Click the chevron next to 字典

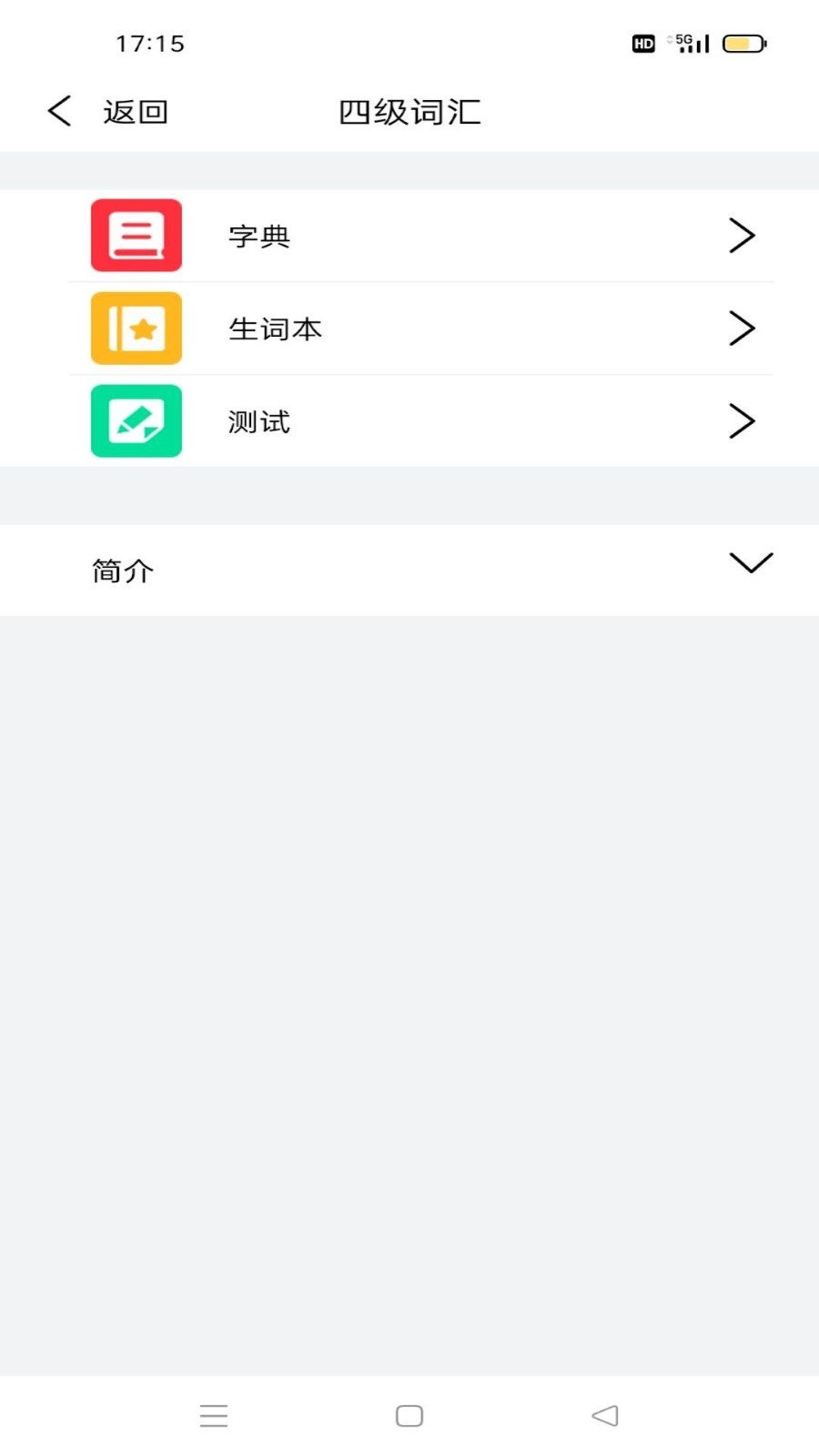click(743, 236)
